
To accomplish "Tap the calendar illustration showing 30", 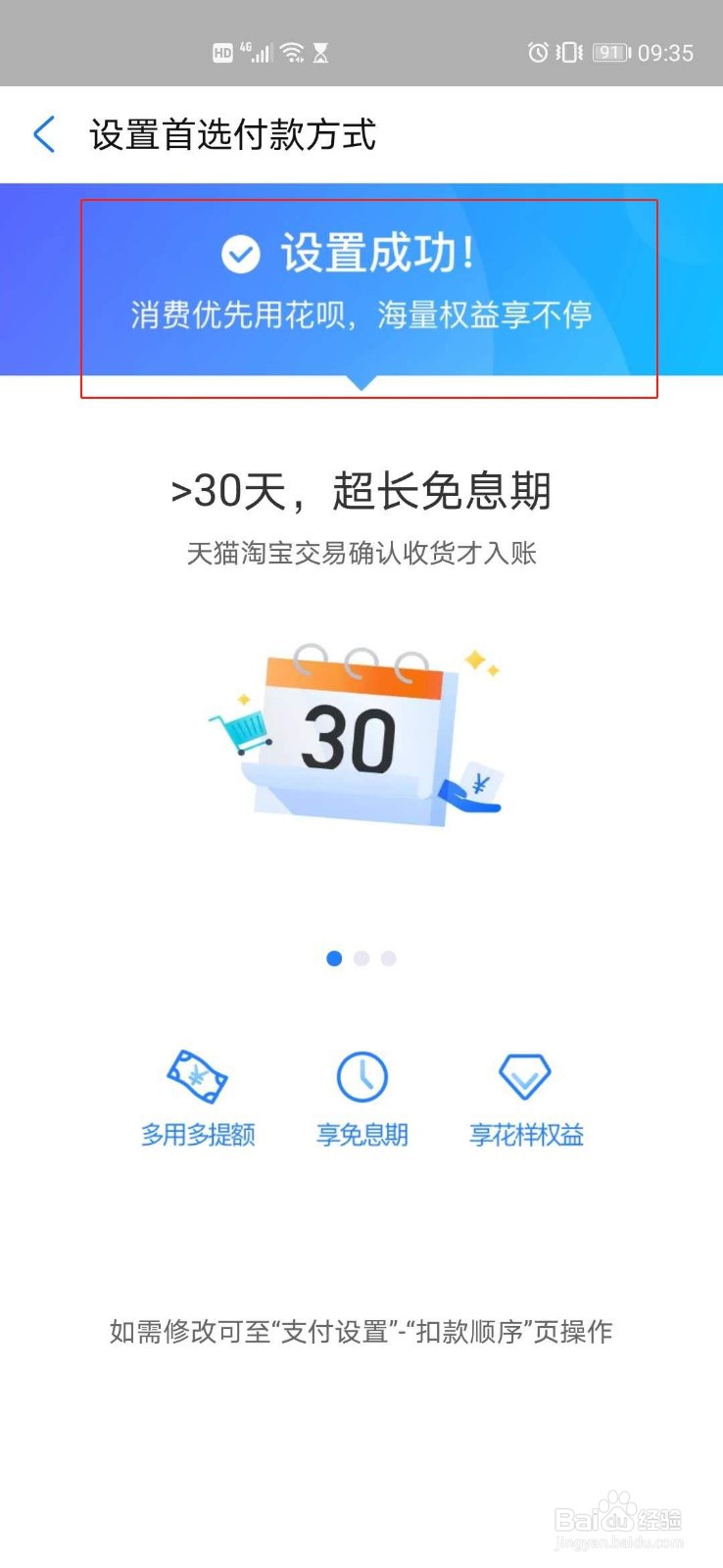I will pyautogui.click(x=359, y=730).
